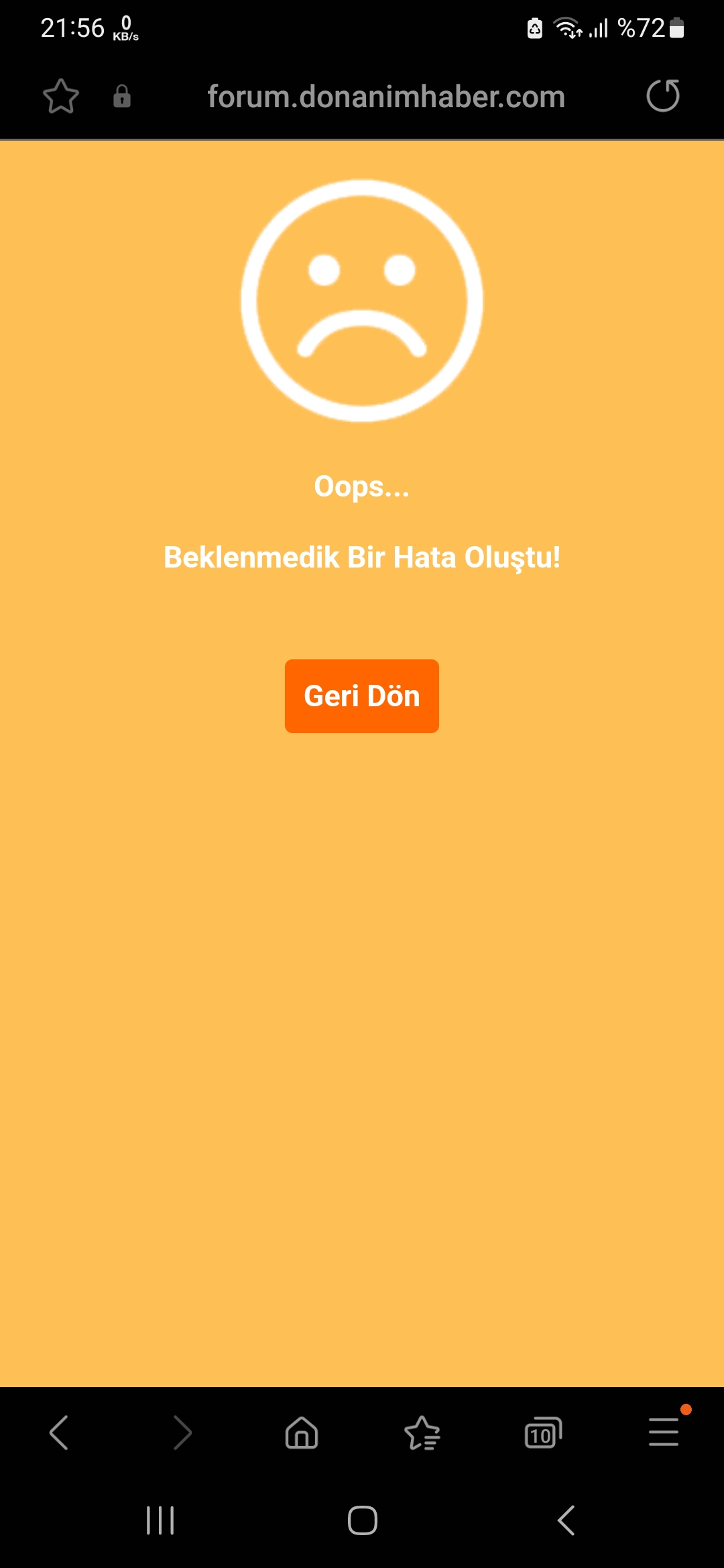724x1568 pixels.
Task: Edit the forum.donanimhaber.com address bar
Action: click(386, 96)
